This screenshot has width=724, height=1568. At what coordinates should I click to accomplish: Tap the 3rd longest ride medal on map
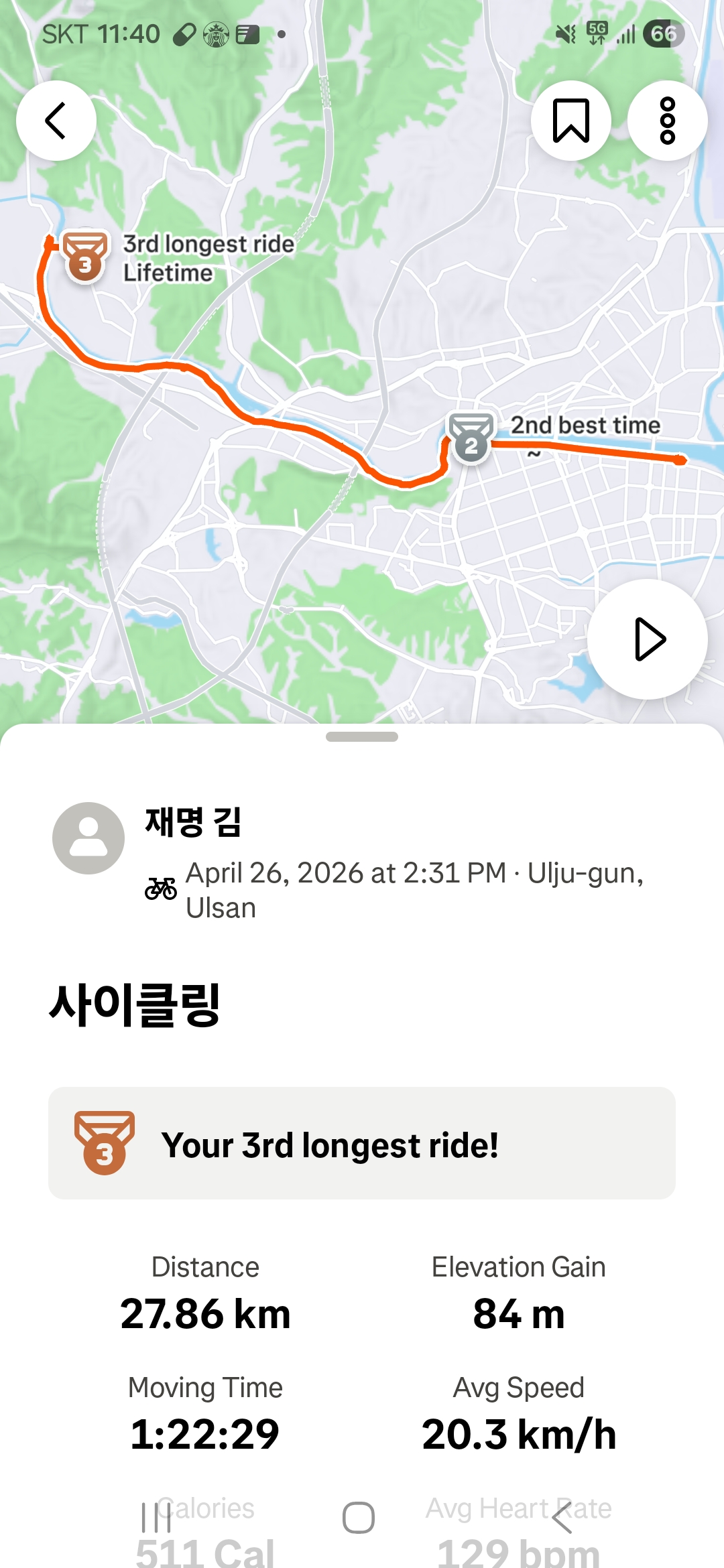click(x=85, y=257)
